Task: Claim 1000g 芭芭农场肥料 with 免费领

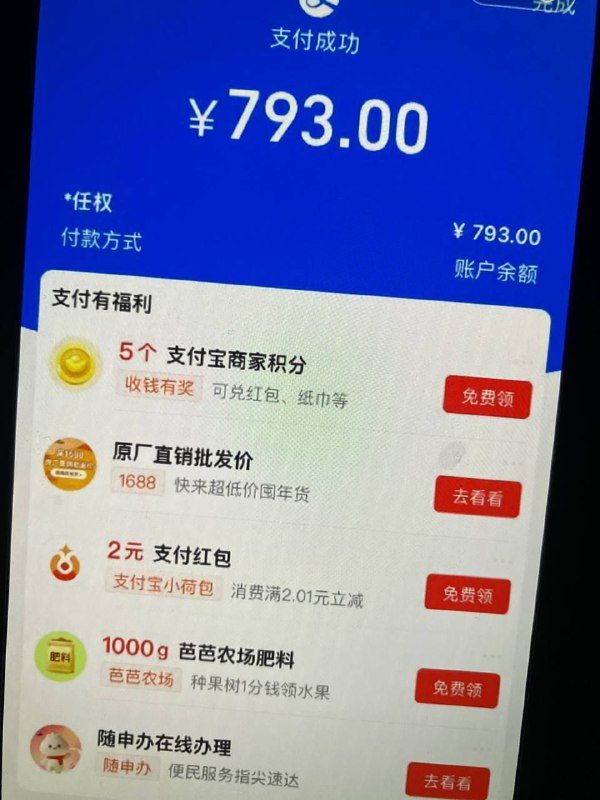Action: pyautogui.click(x=457, y=687)
